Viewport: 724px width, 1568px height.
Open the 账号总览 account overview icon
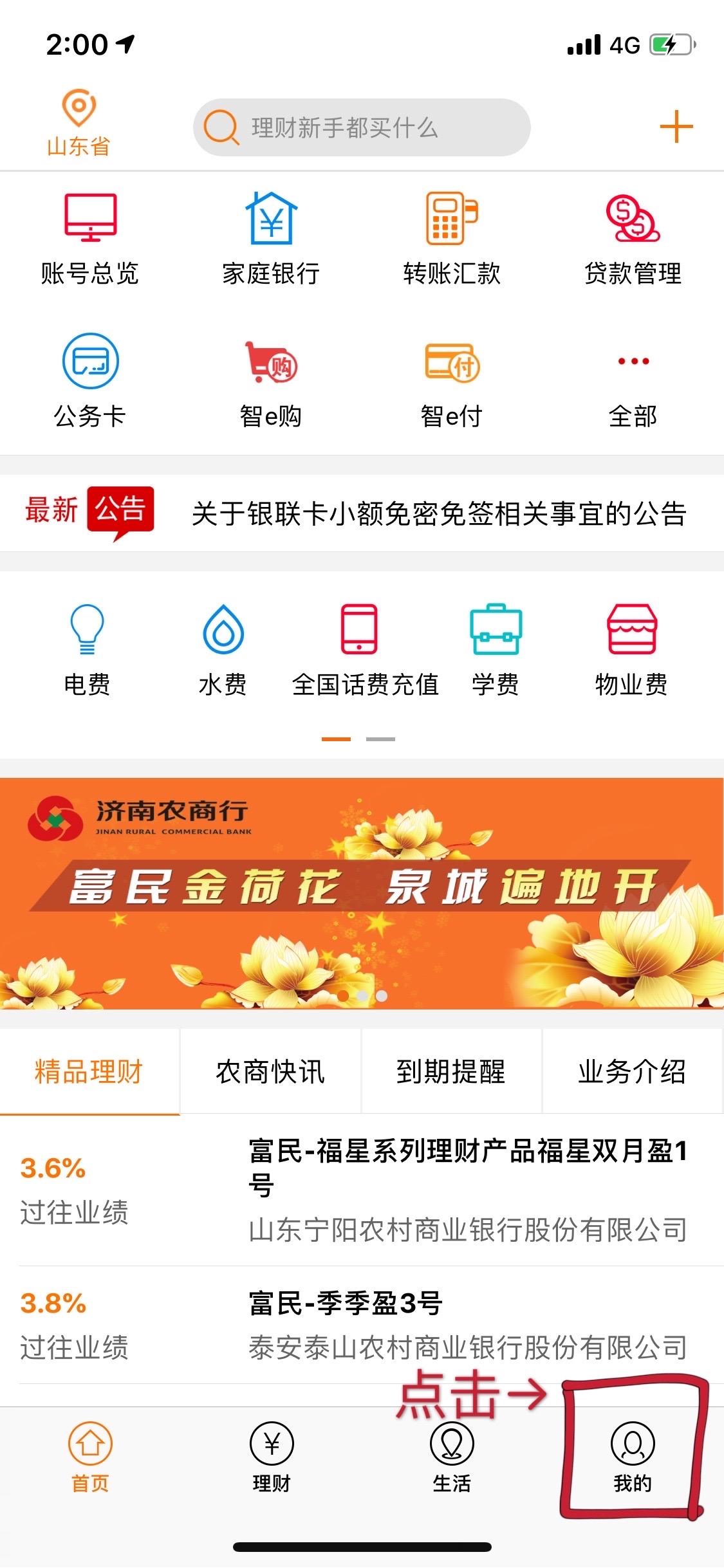[90, 238]
